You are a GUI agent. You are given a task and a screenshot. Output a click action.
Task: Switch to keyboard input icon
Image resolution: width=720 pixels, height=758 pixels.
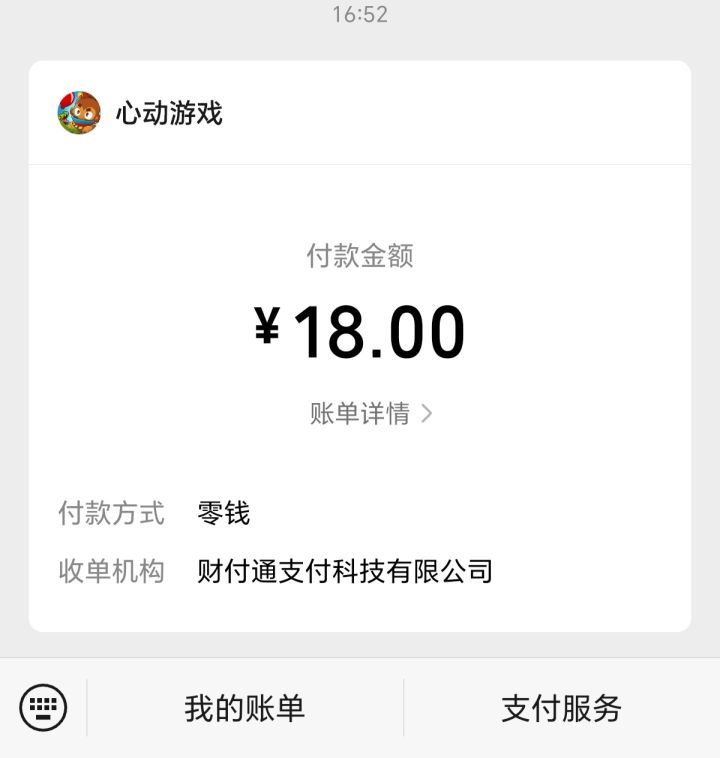[x=43, y=708]
